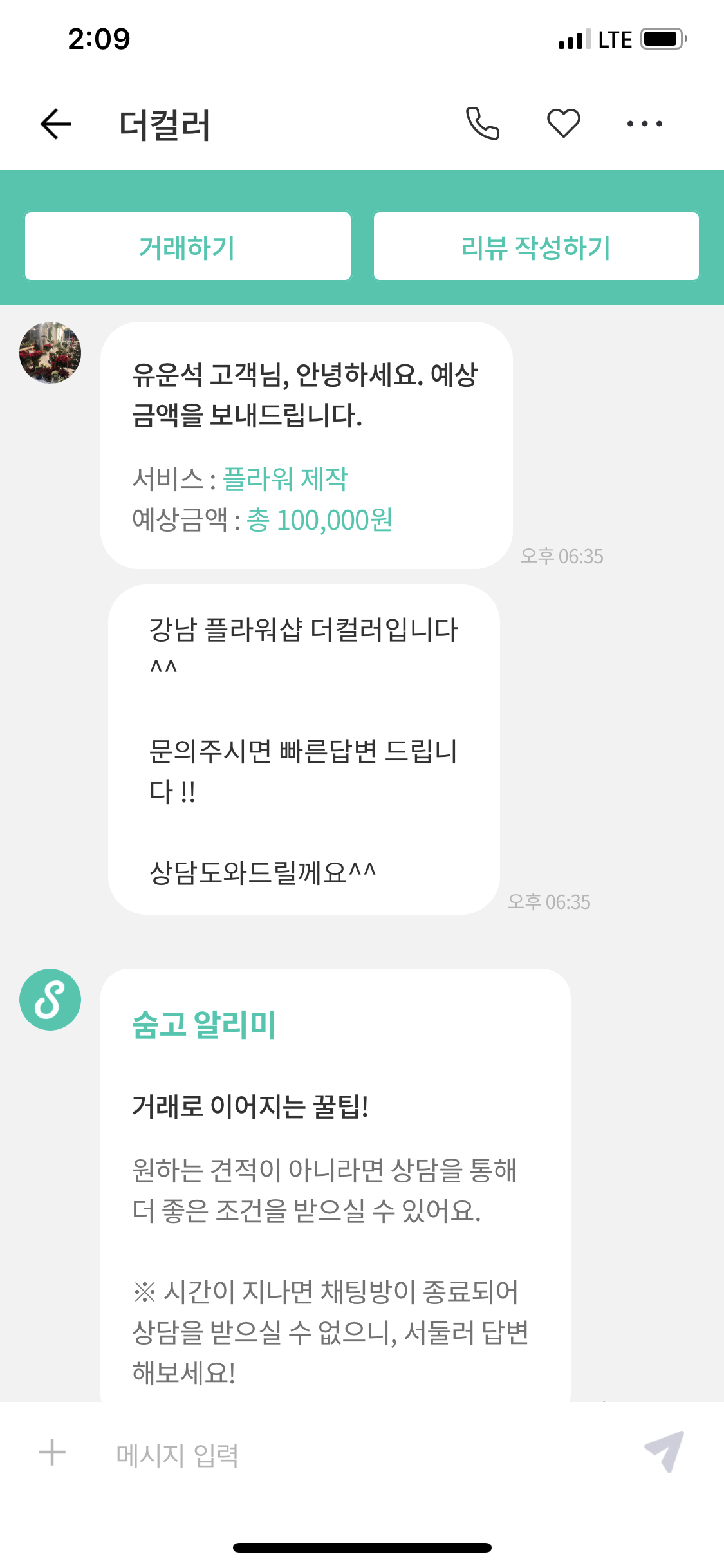Viewport: 724px width, 1568px height.
Task: Tap the phone call icon
Action: click(484, 124)
